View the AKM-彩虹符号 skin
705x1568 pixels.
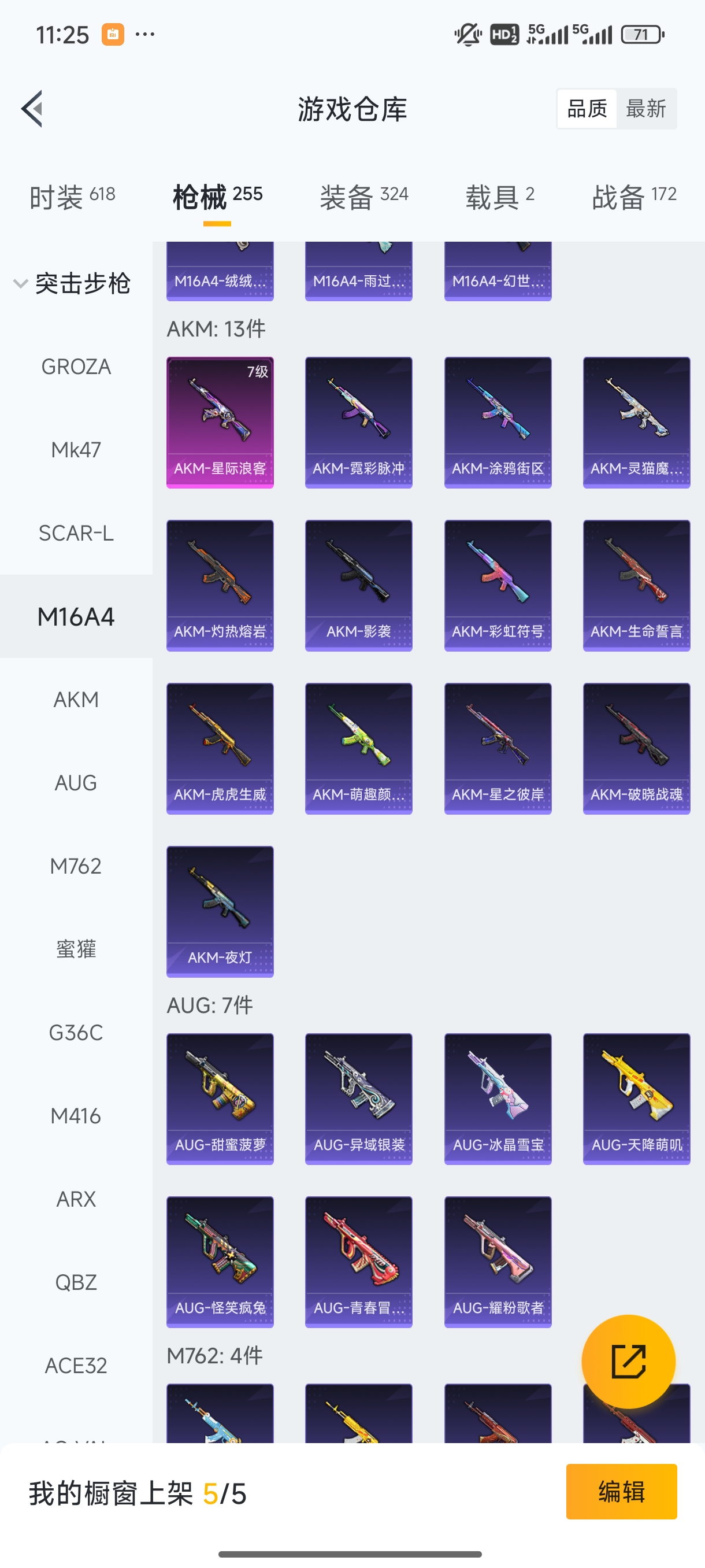tap(498, 585)
